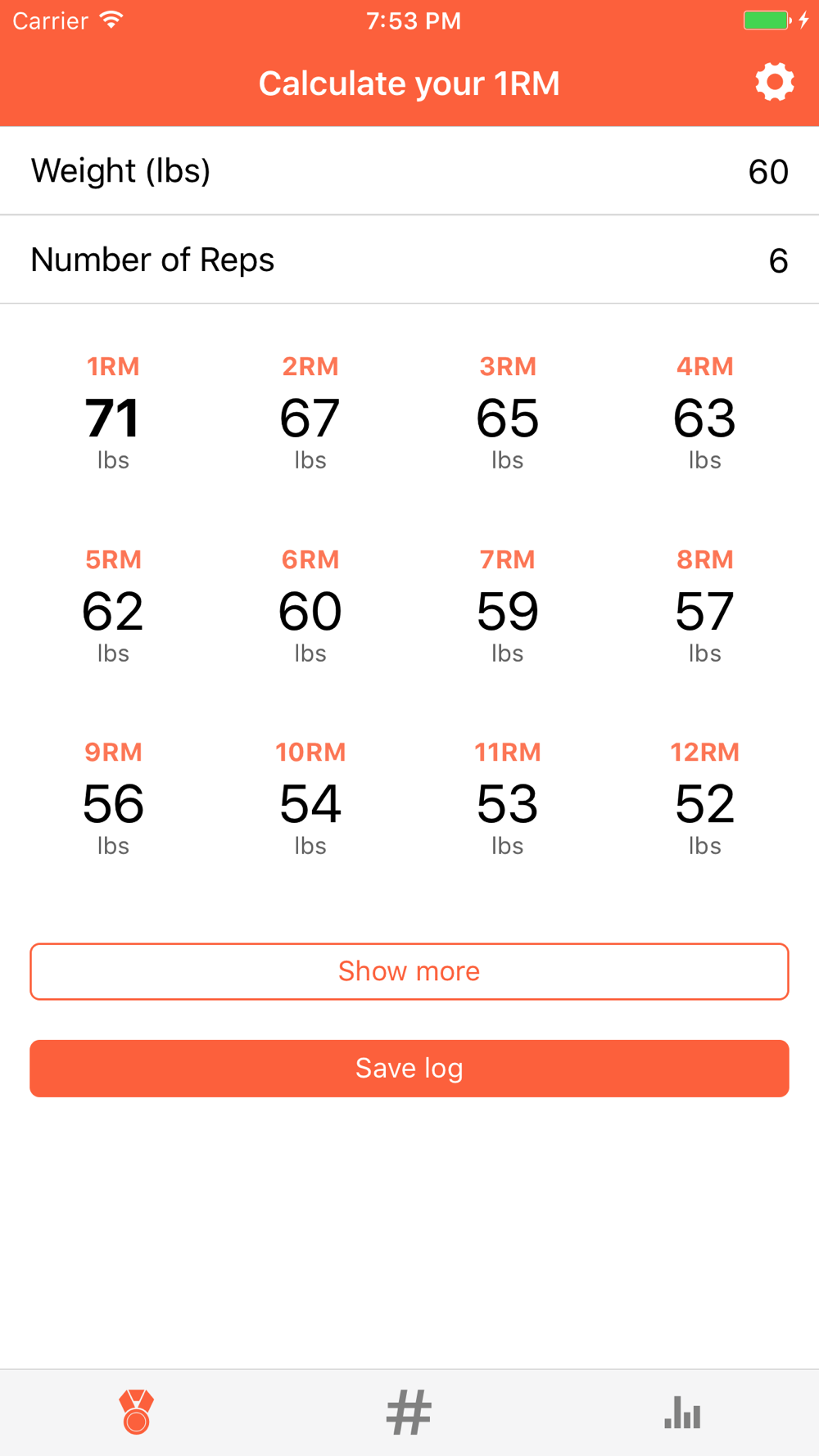Switch to the hash symbol tab
Viewport: 819px width, 1456px height.
(x=409, y=1412)
